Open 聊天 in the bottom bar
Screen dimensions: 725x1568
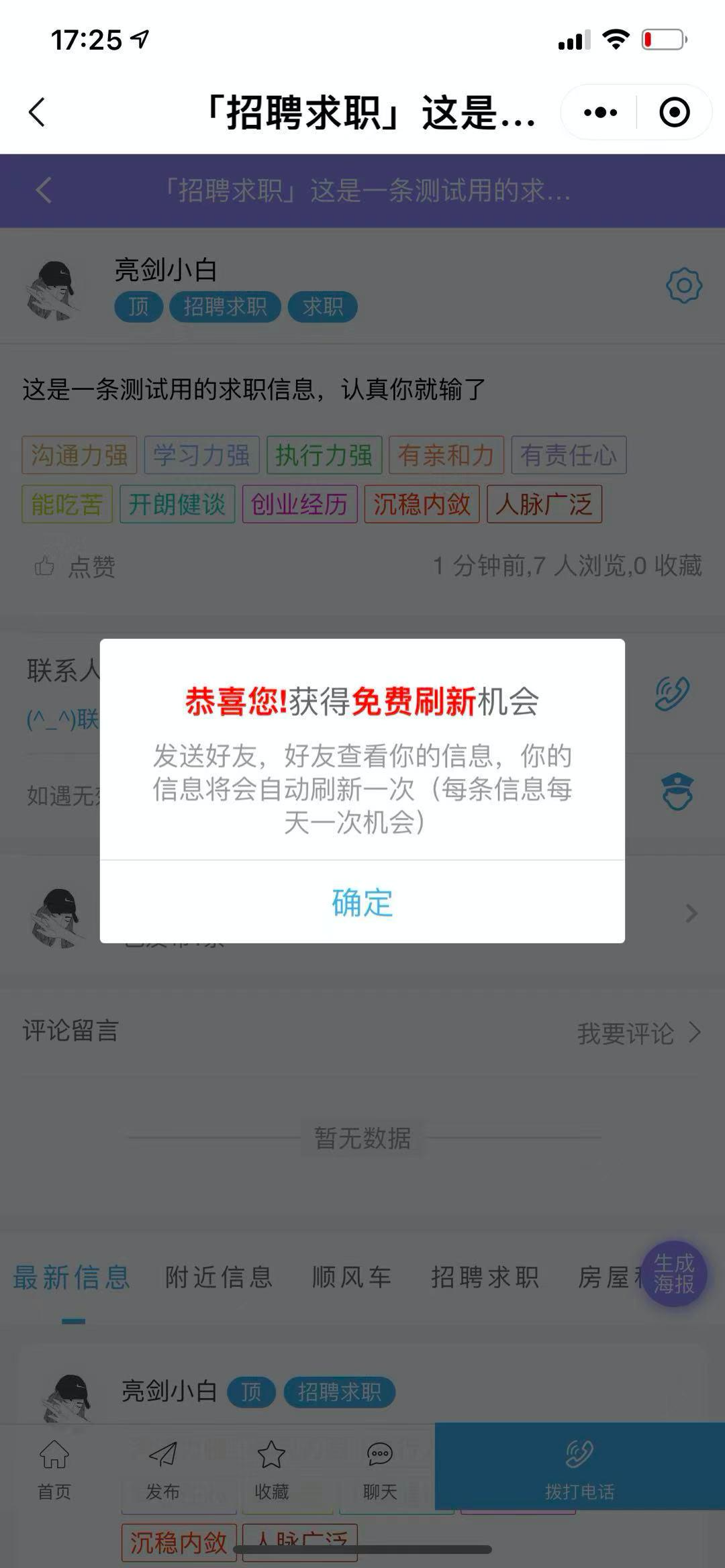tap(380, 1469)
